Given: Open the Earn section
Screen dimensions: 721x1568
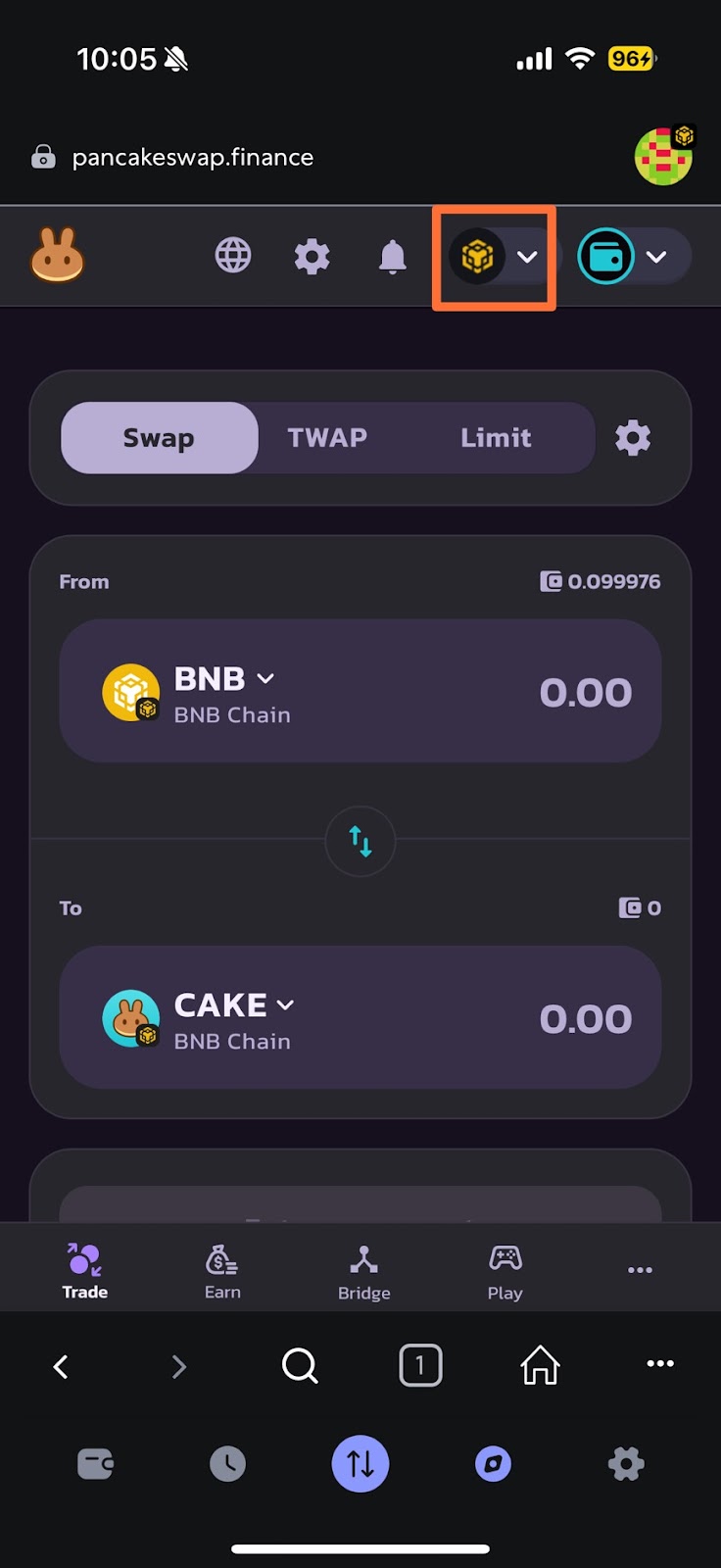Looking at the screenshot, I should coord(222,1271).
